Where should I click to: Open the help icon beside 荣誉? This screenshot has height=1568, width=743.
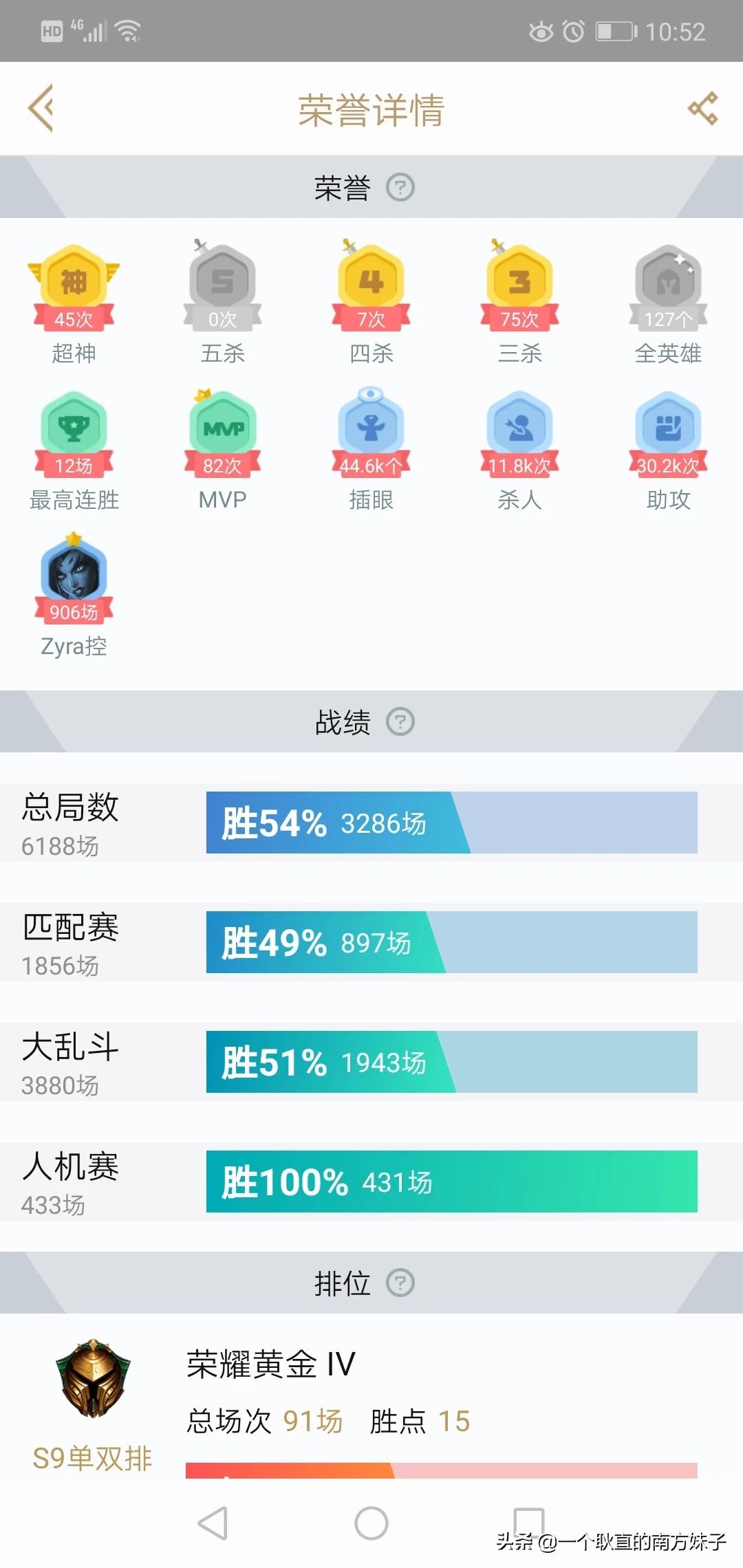[x=400, y=187]
